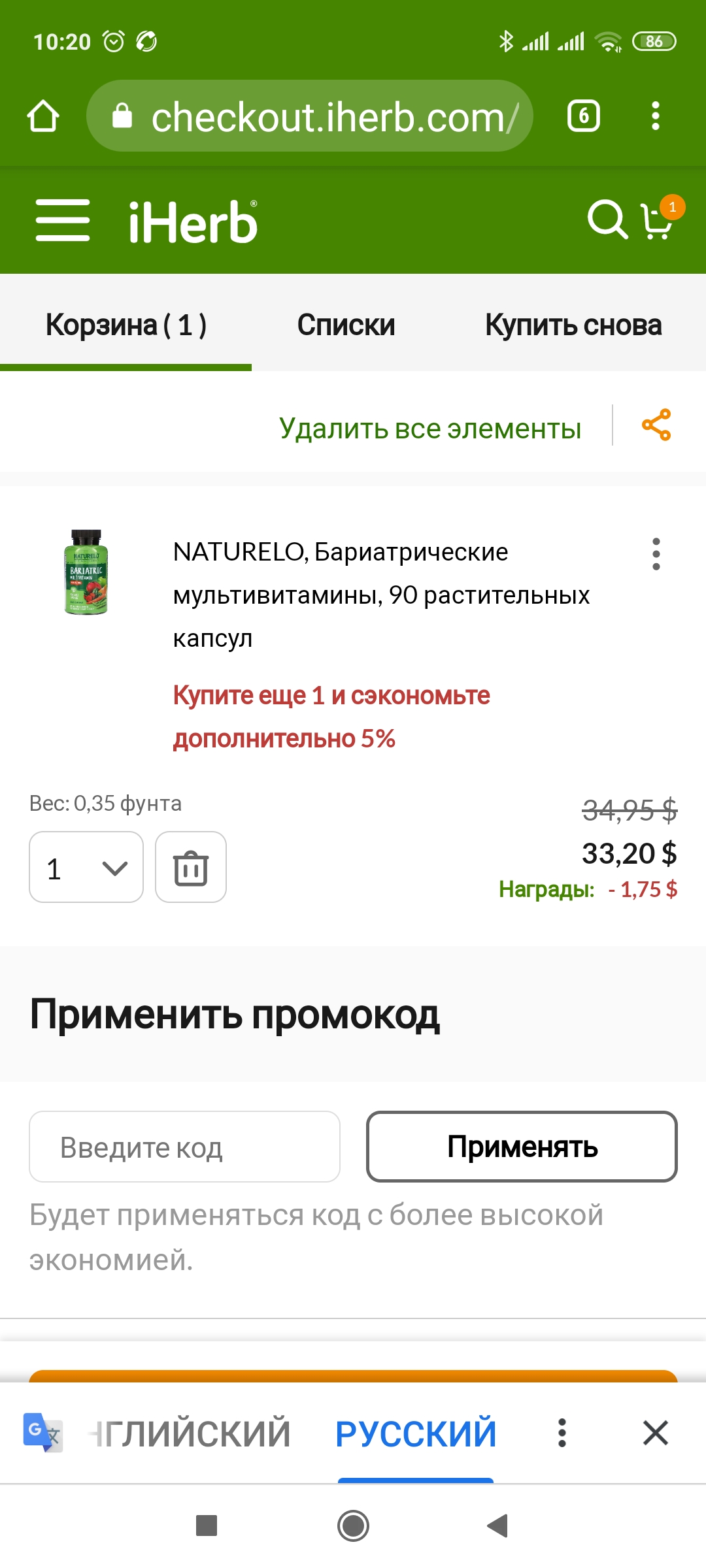Delete the NATURELO item from cart
The width and height of the screenshot is (706, 1568).
pyautogui.click(x=191, y=867)
